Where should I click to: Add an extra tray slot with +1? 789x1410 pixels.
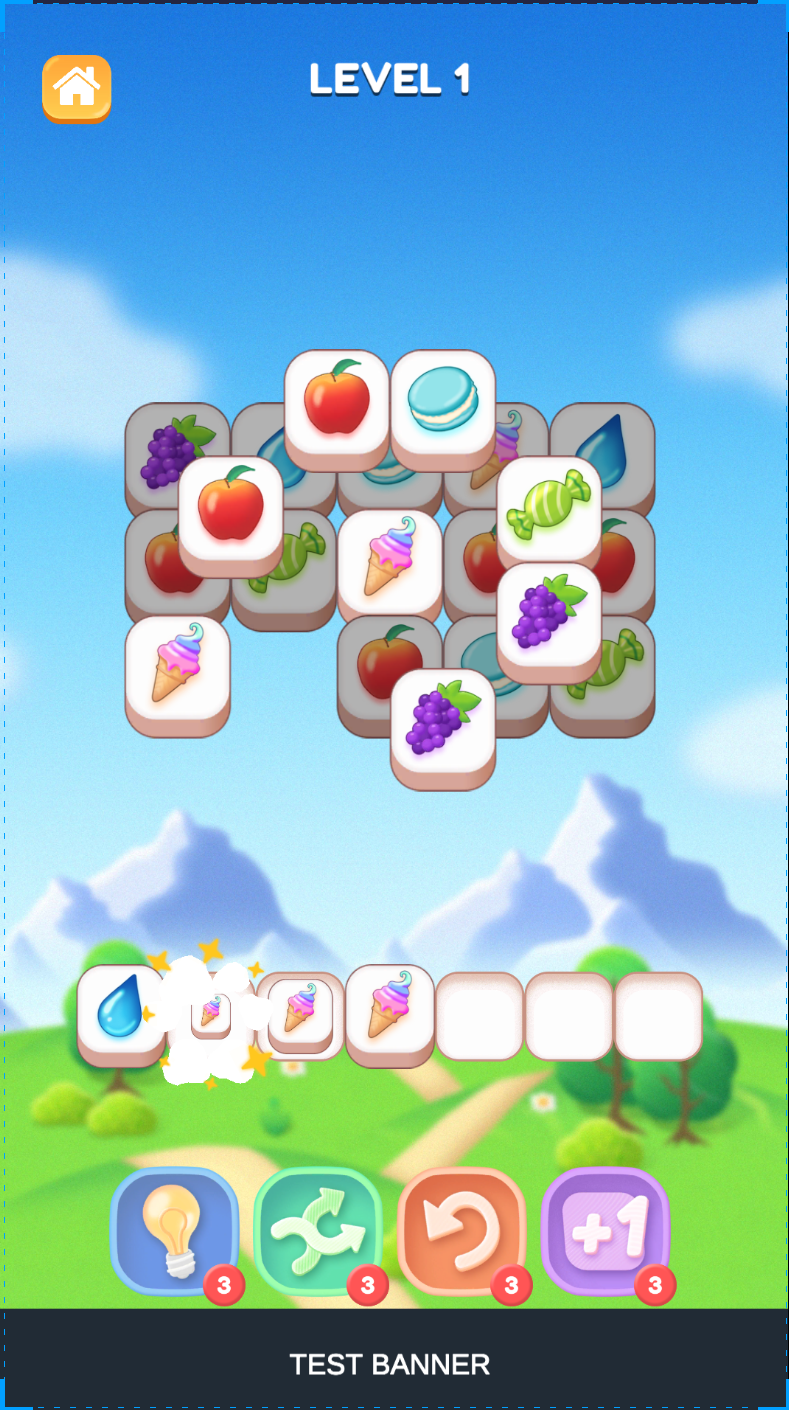click(605, 1231)
